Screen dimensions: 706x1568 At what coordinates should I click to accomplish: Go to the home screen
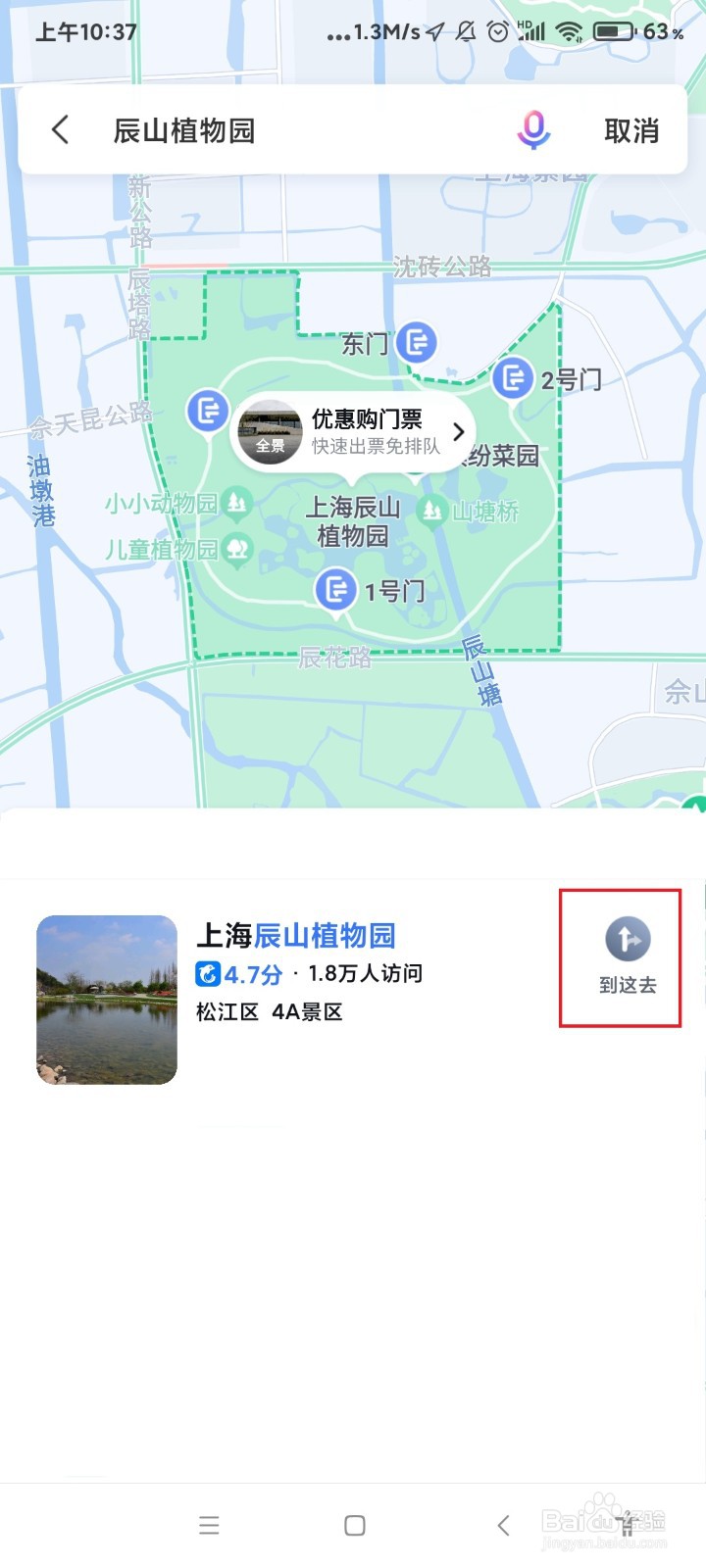(355, 1525)
